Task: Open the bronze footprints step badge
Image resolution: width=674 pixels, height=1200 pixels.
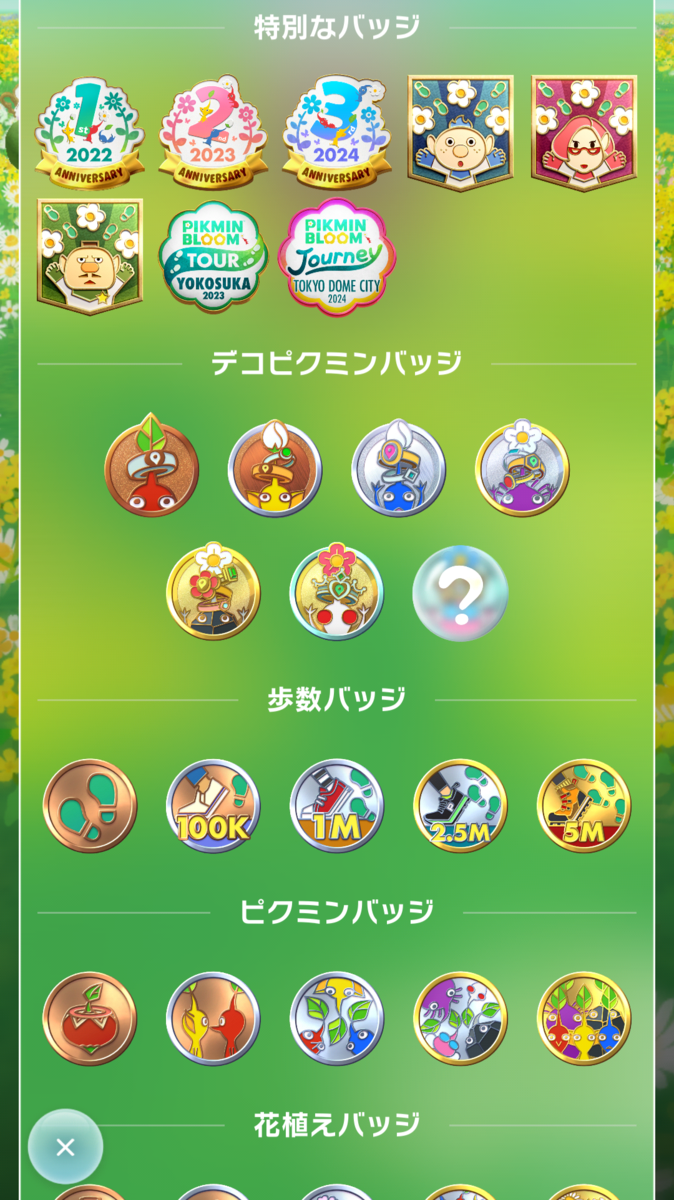Action: coord(90,806)
